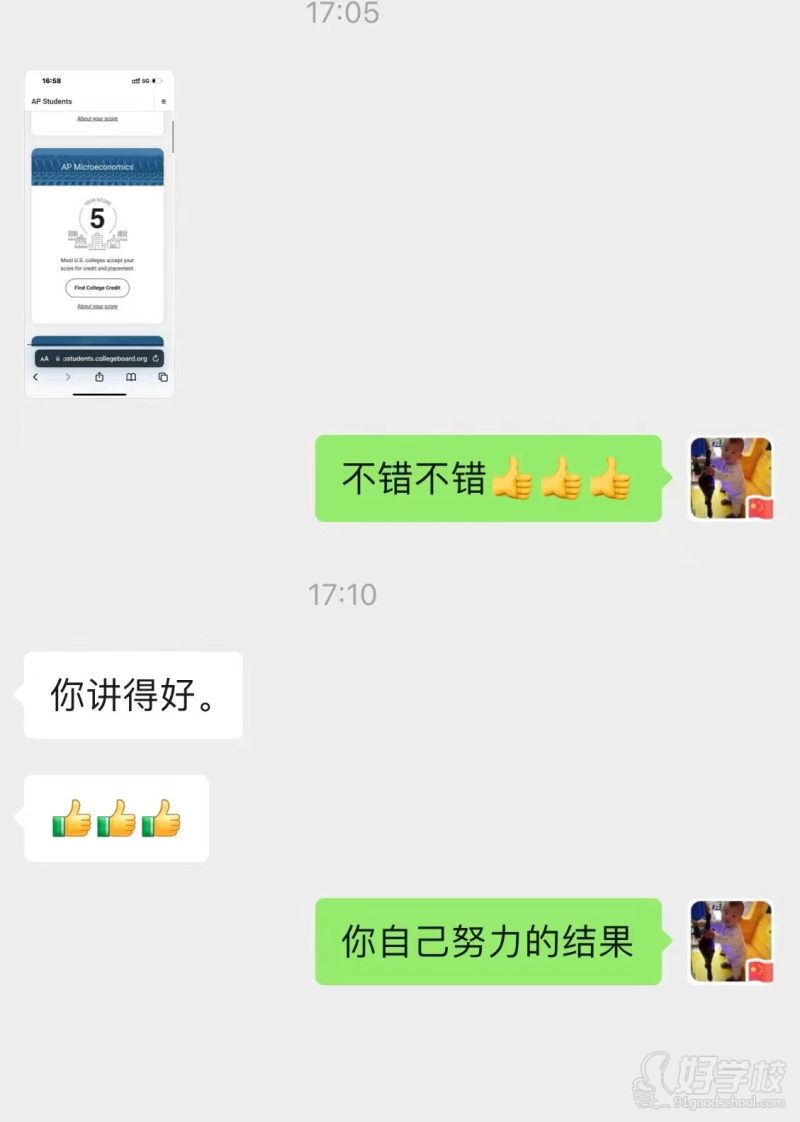Viewport: 800px width, 1122px height.
Task: Tap the Find College Credit button
Action: (x=97, y=288)
